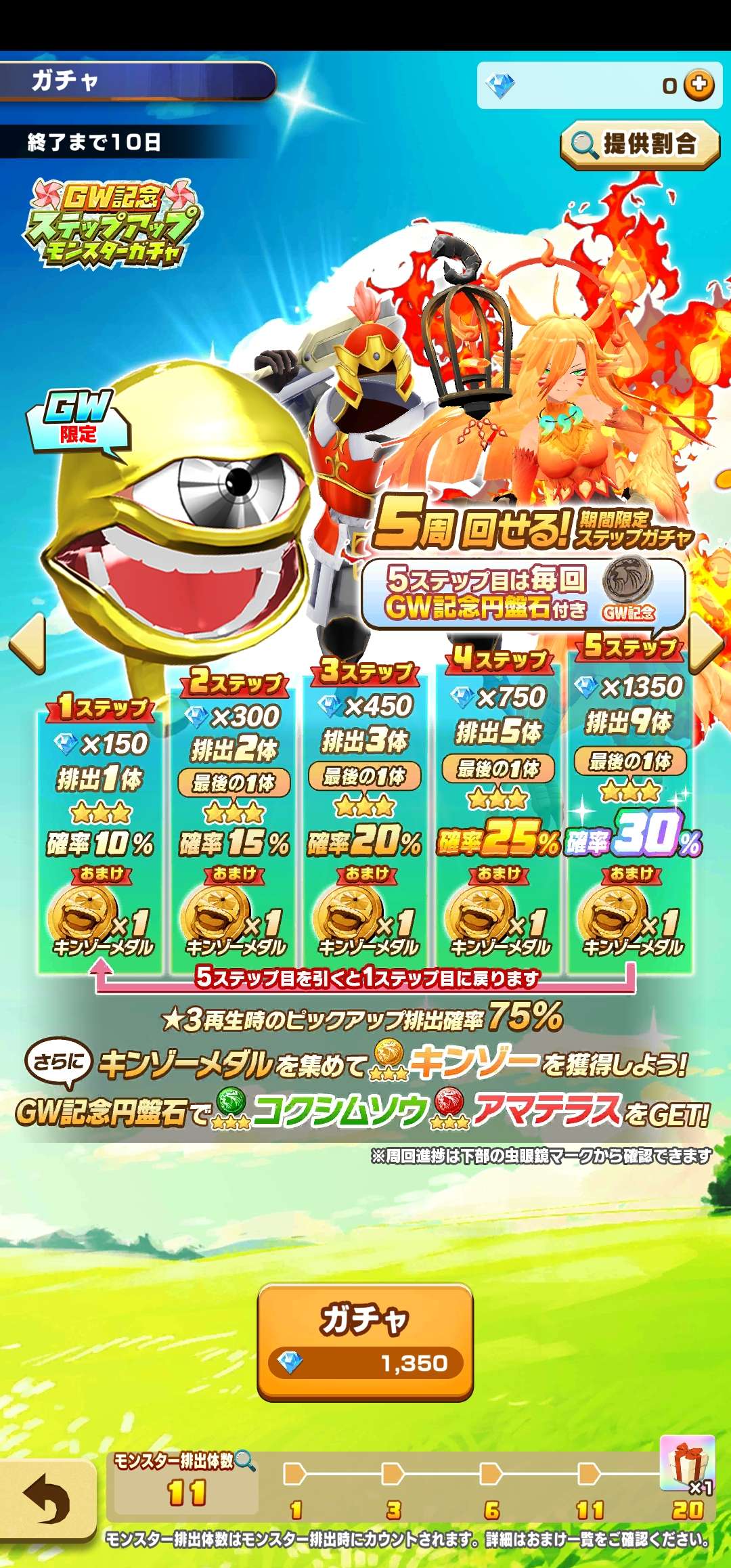The height and width of the screenshot is (1568, 731).
Task: Tap the gift box reward at 20
Action: (688, 1465)
